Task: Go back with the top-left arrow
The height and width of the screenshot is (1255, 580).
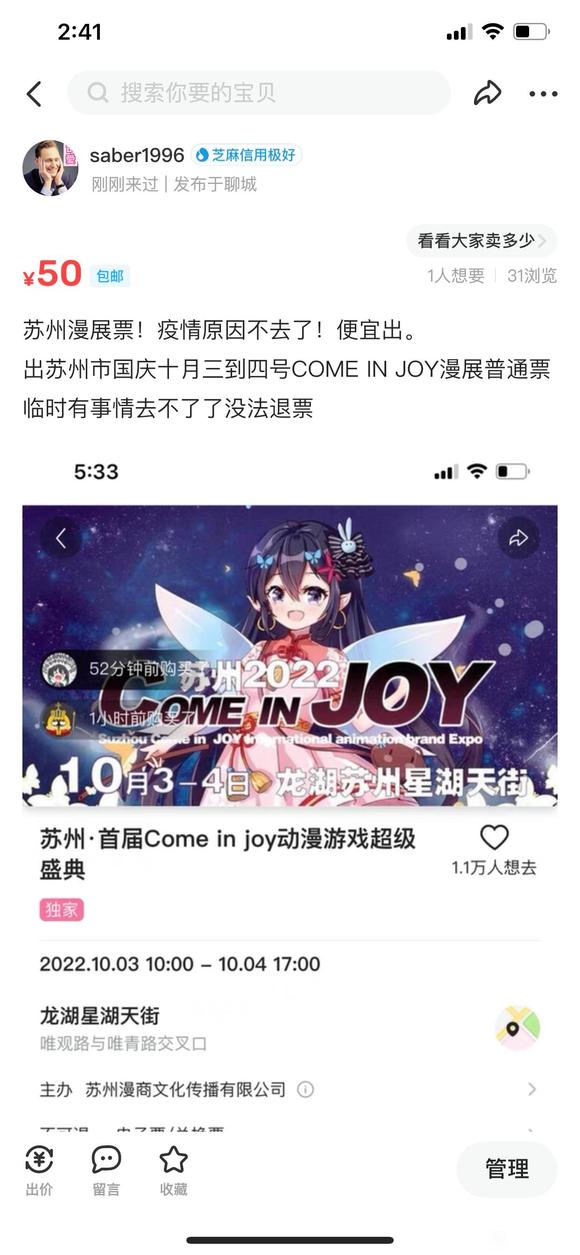Action: click(34, 94)
